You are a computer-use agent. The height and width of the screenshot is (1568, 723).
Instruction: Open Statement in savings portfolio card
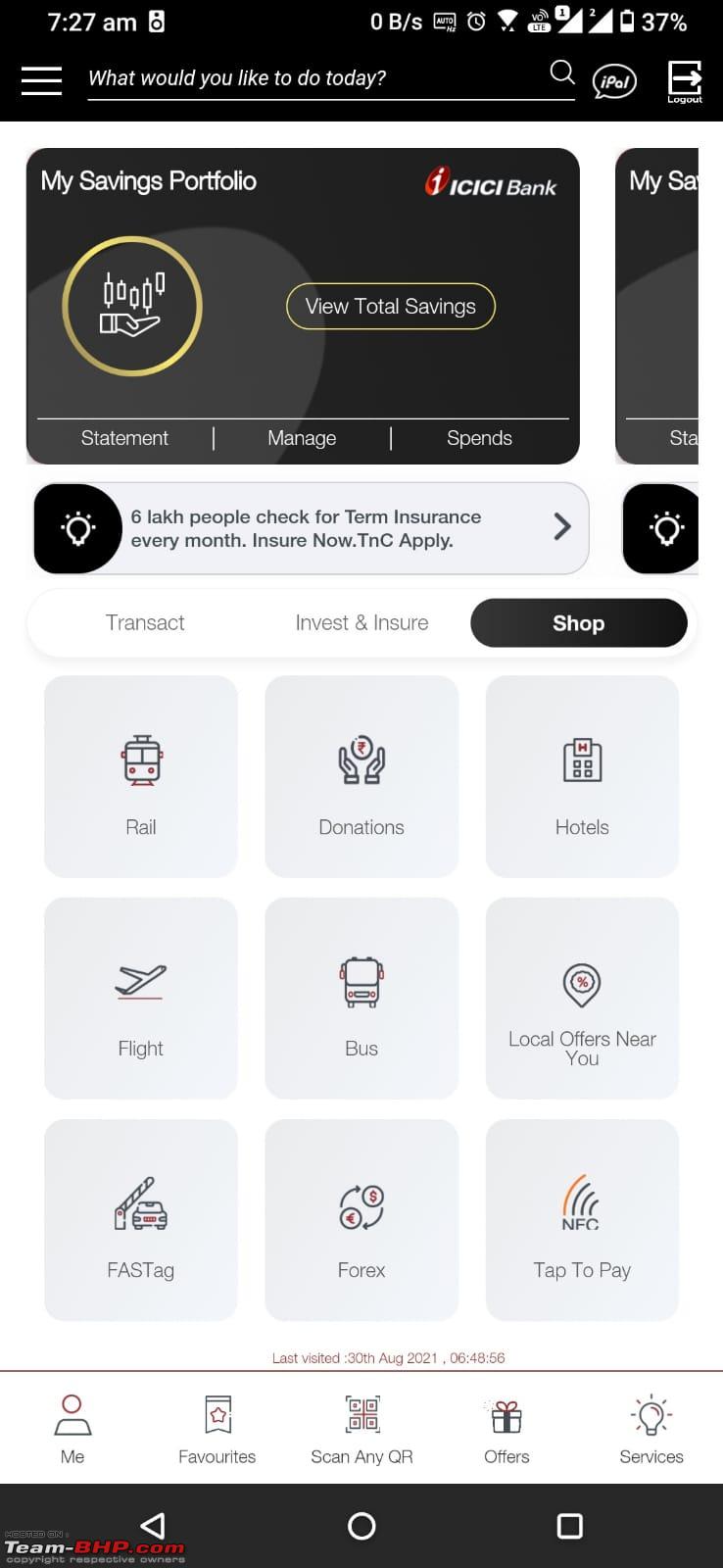(124, 438)
